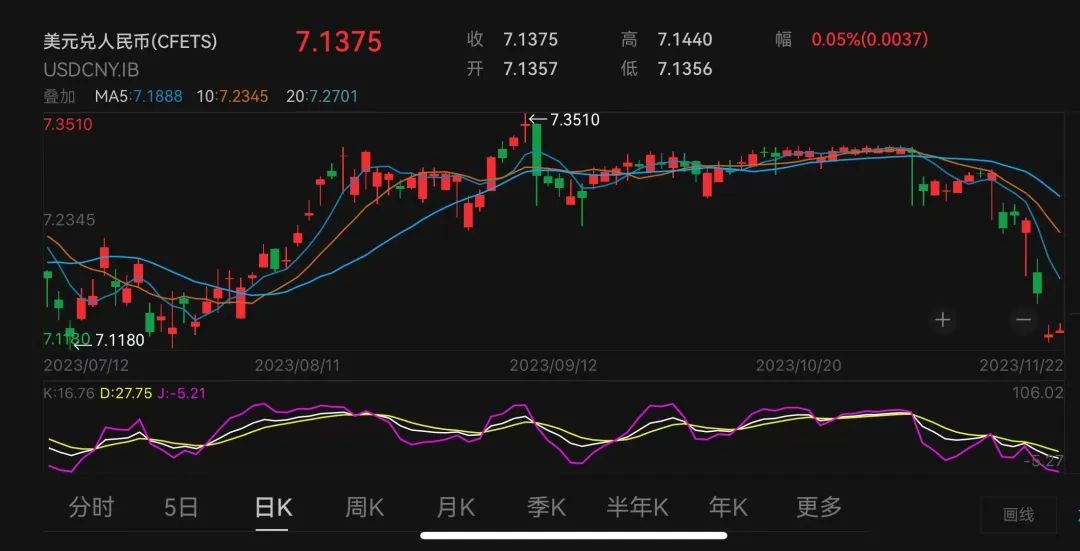Show the 周K weekly chart
This screenshot has width=1080, height=551.
pyautogui.click(x=364, y=507)
